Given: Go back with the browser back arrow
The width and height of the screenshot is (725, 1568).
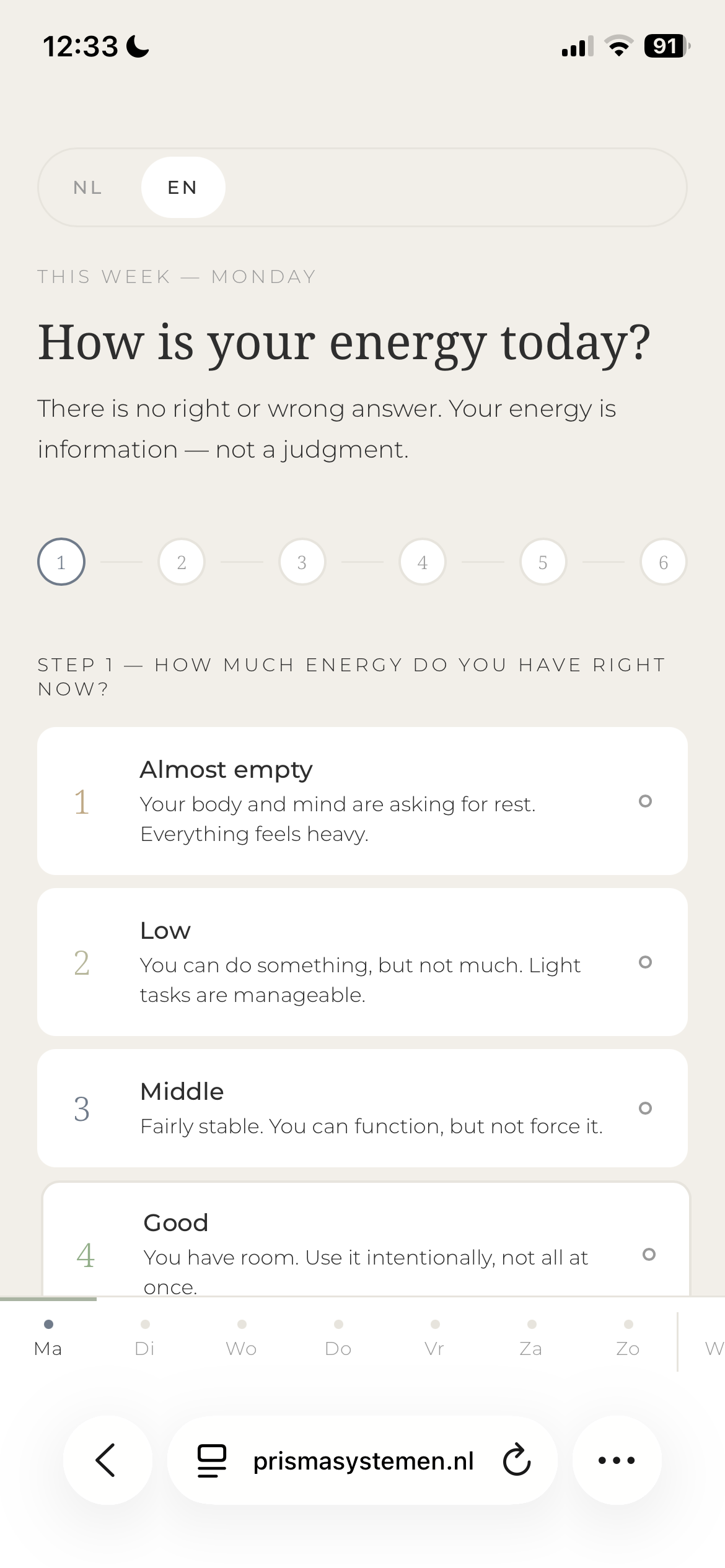Looking at the screenshot, I should [x=107, y=1460].
